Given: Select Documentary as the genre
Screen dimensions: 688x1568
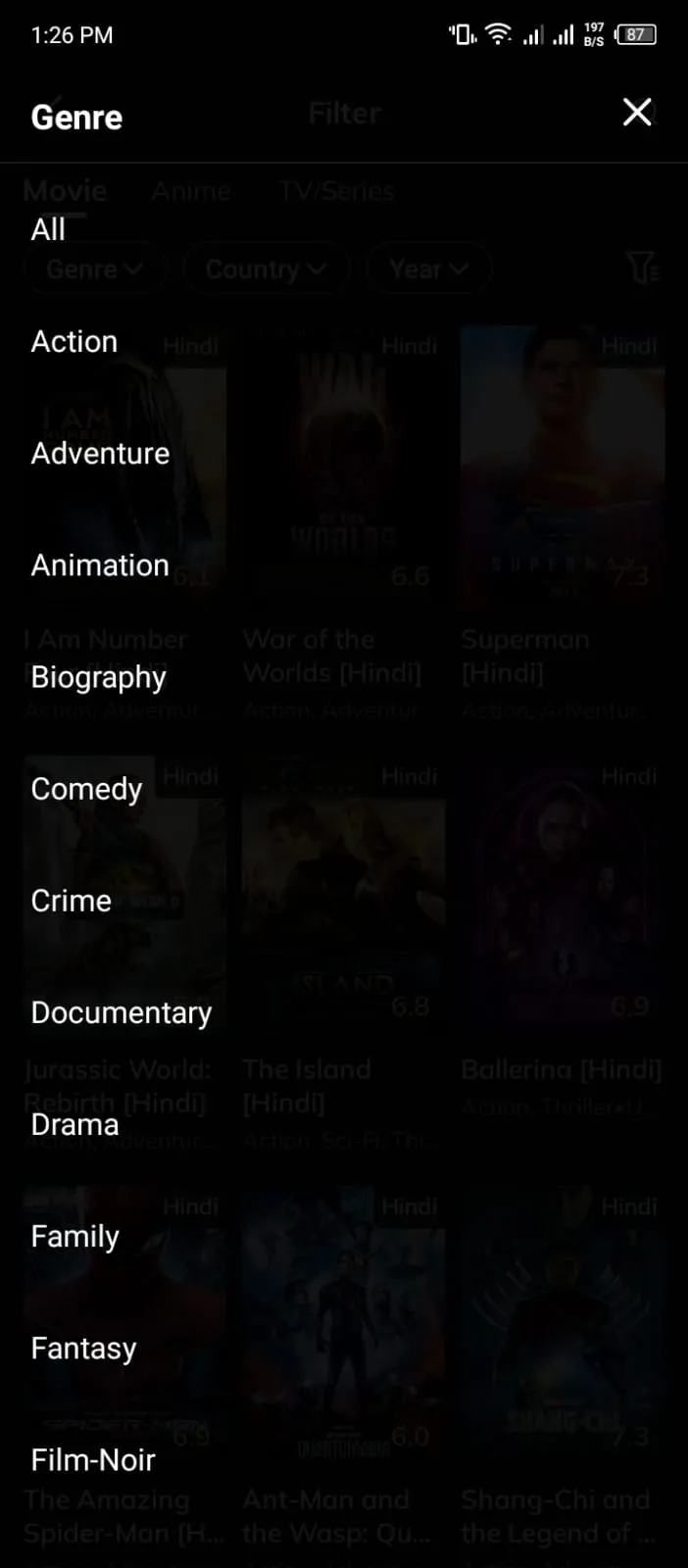Looking at the screenshot, I should [x=122, y=1012].
